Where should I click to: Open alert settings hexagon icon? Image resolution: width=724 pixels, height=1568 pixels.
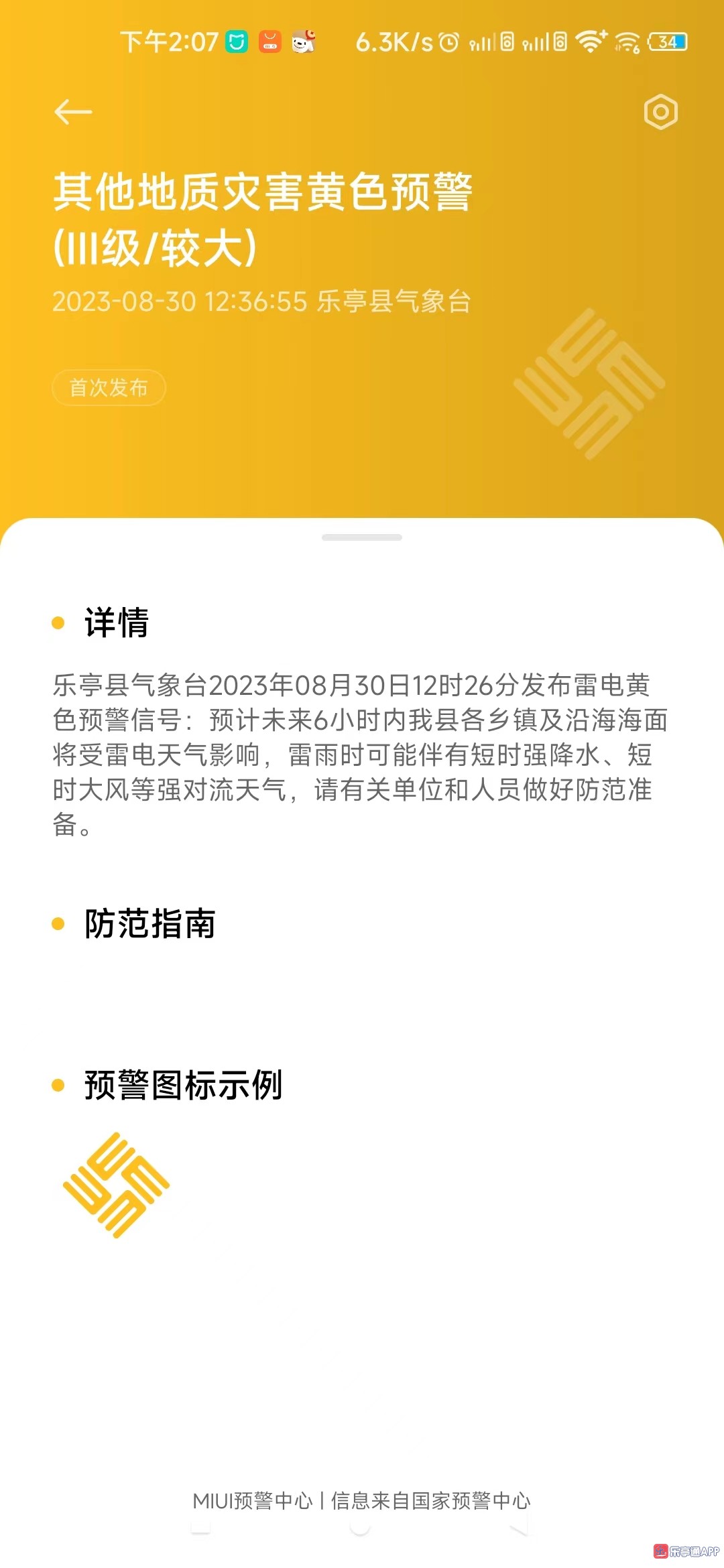pyautogui.click(x=660, y=112)
